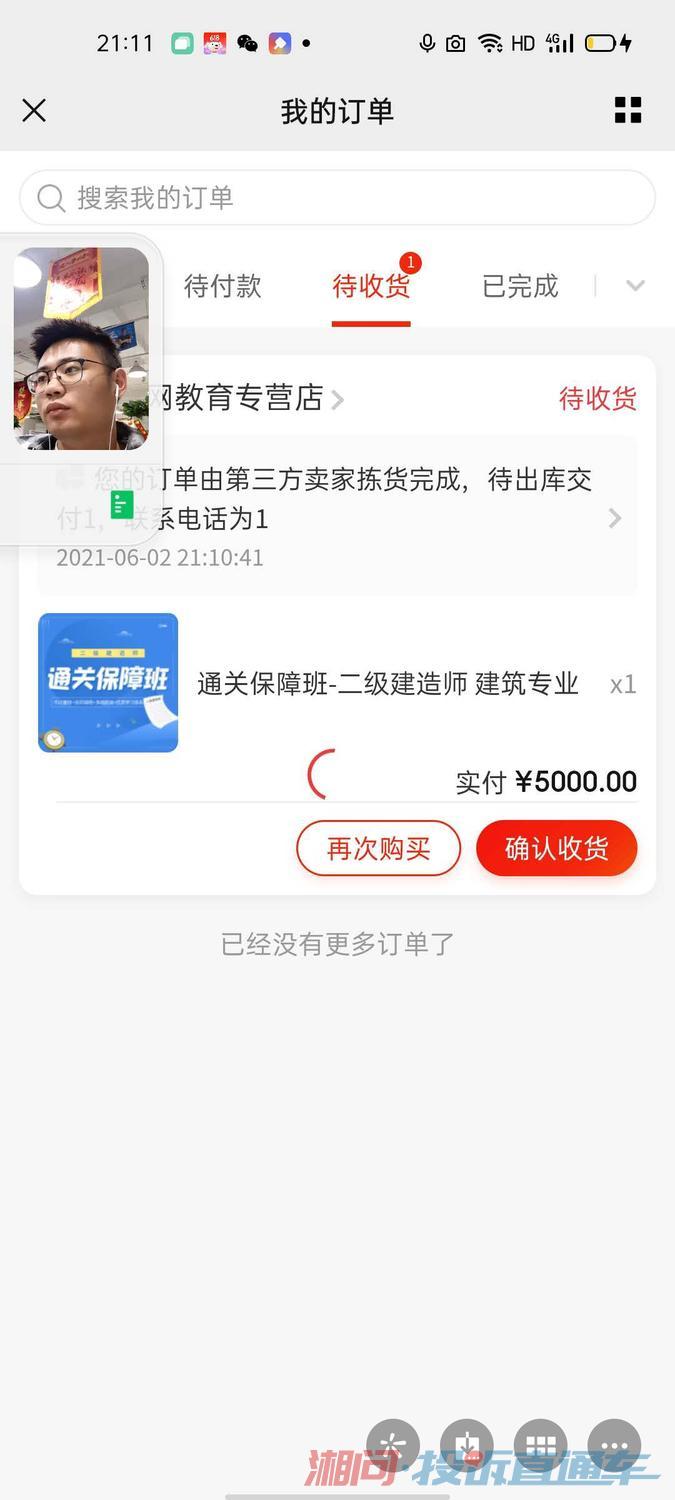Screen dimensions: 675x1500
Task: Switch to the 待付款 tab
Action: [x=222, y=287]
